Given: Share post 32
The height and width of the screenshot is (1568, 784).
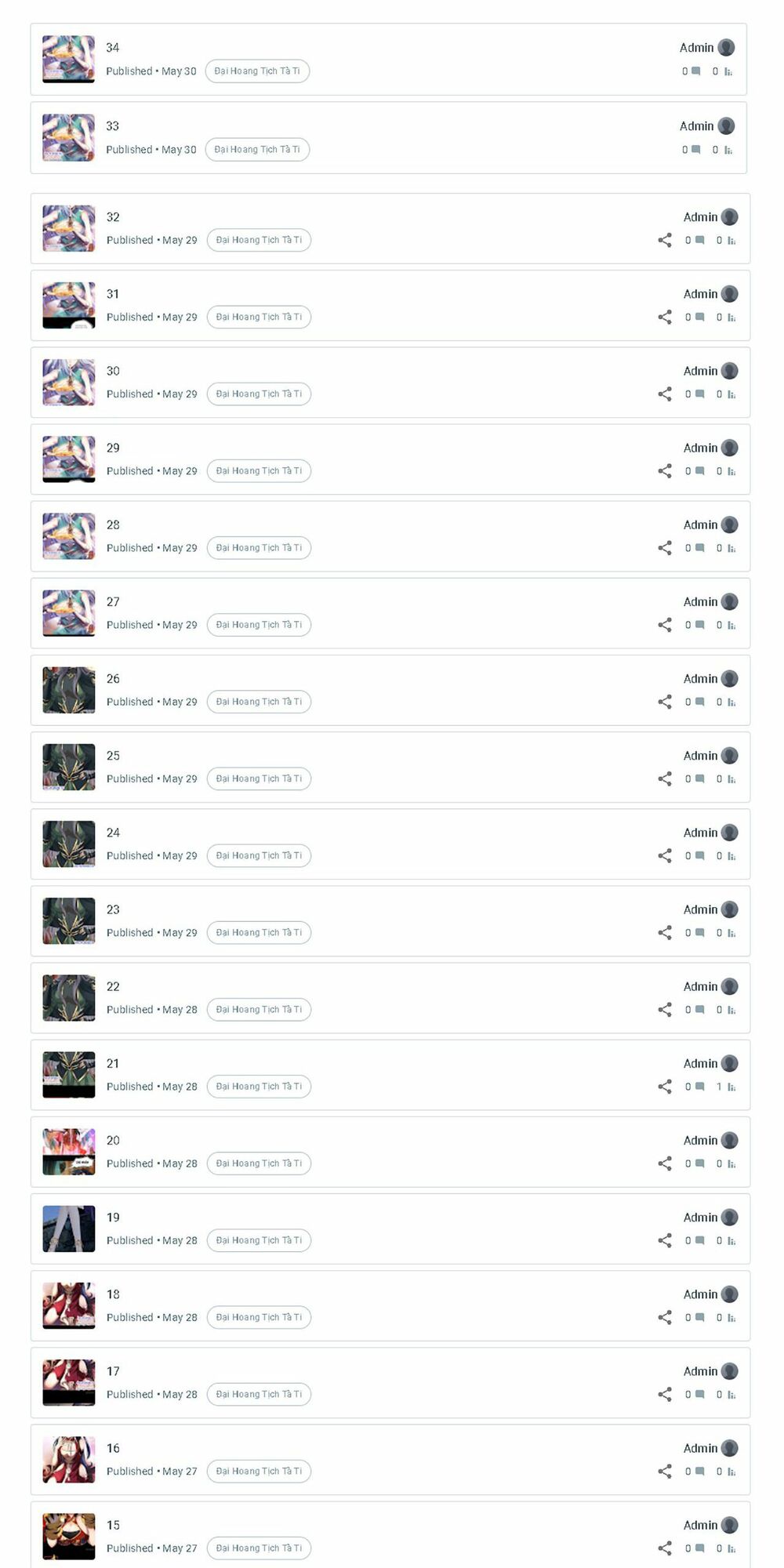Looking at the screenshot, I should click(x=665, y=241).
